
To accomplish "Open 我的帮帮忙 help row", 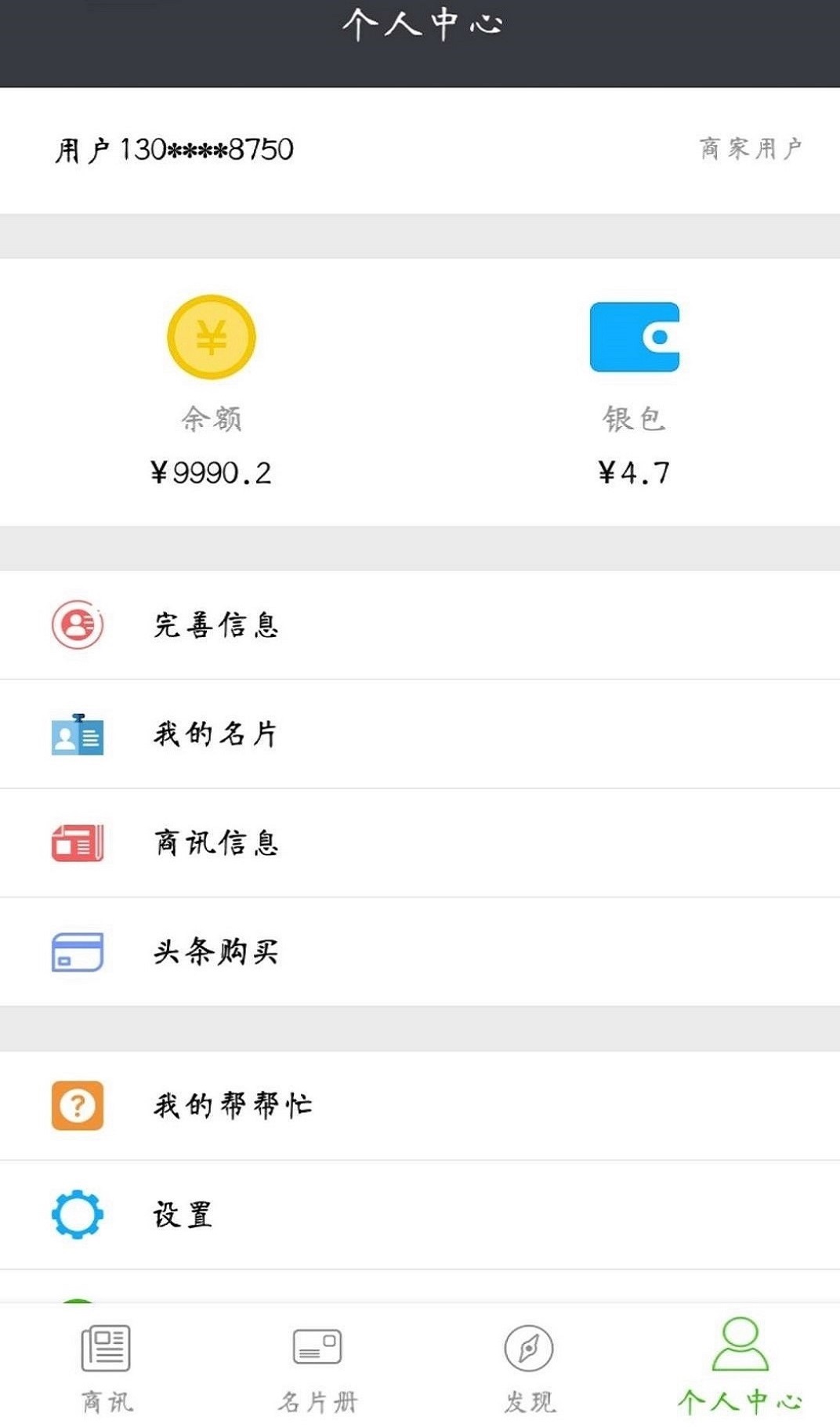I will [232, 1106].
